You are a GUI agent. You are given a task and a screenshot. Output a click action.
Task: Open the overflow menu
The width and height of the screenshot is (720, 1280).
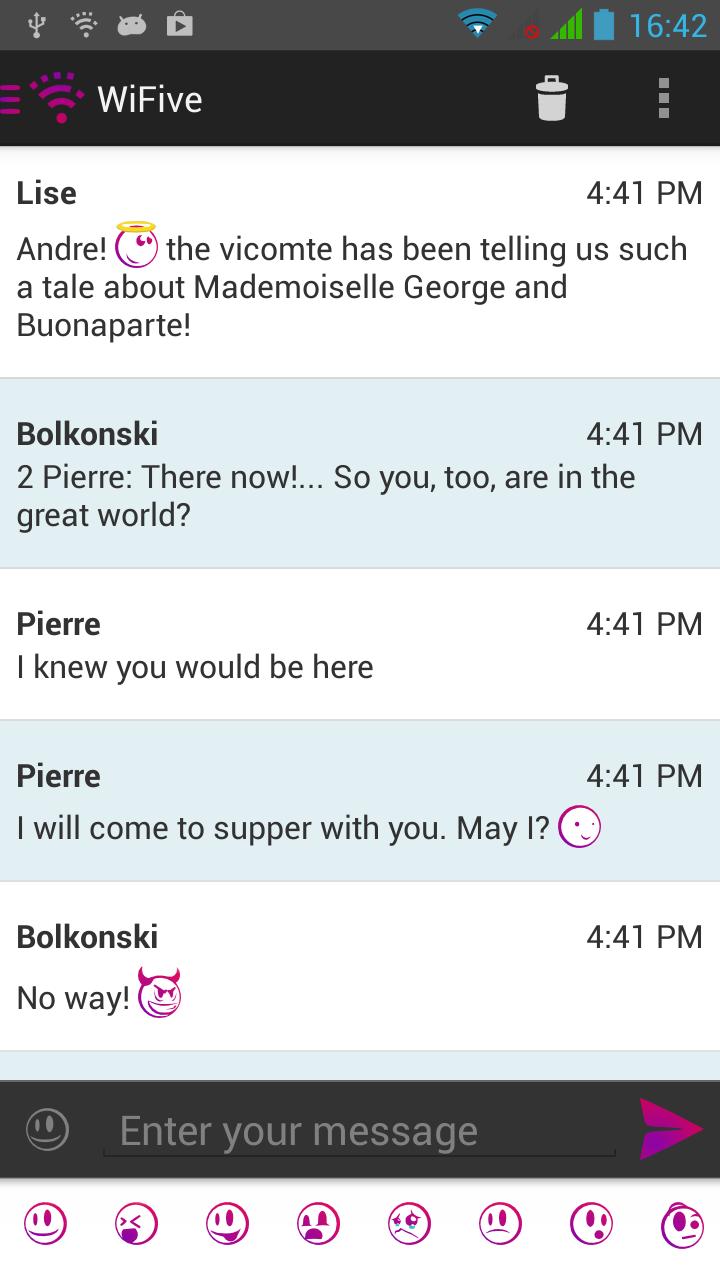coord(663,99)
